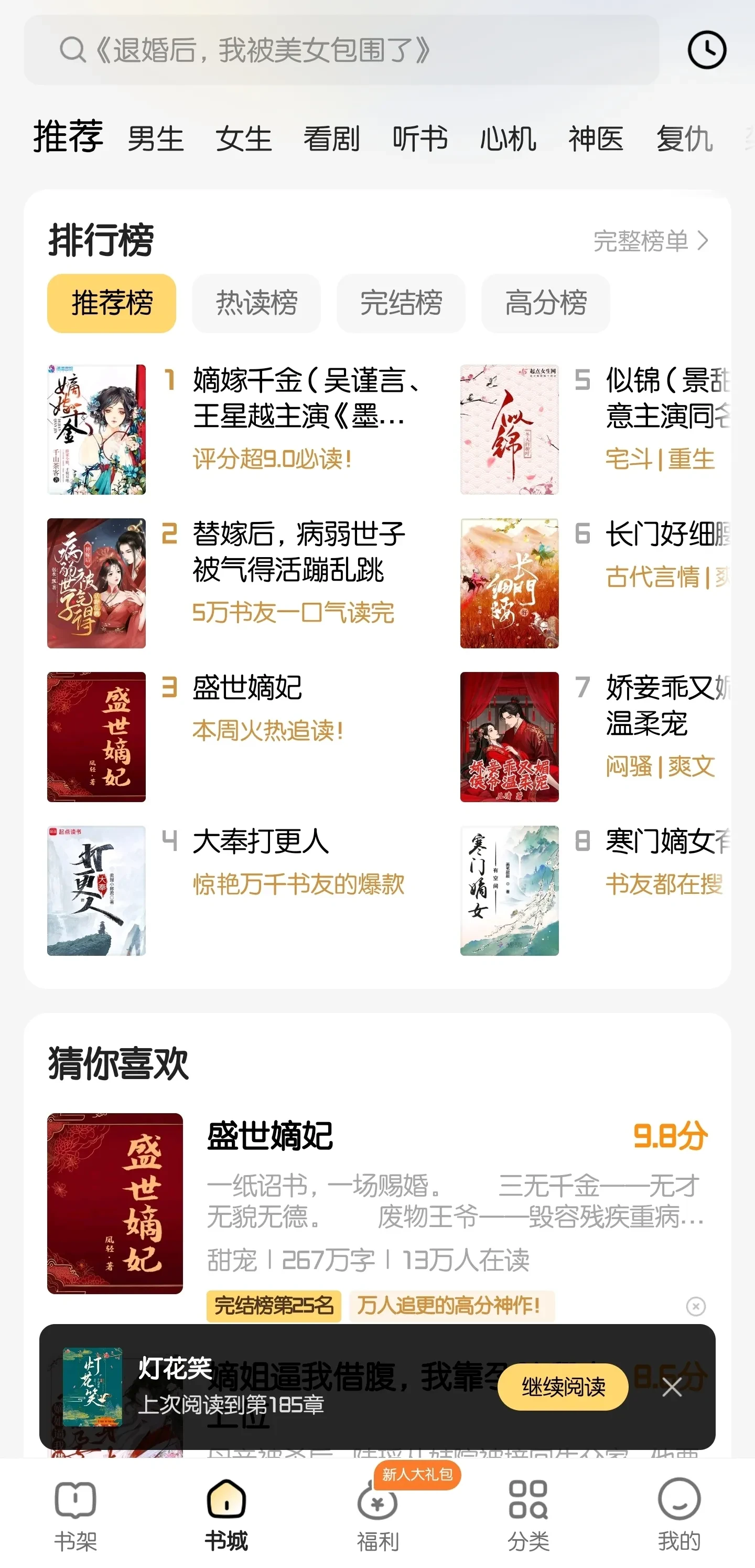Open the 听书 tab

point(420,139)
